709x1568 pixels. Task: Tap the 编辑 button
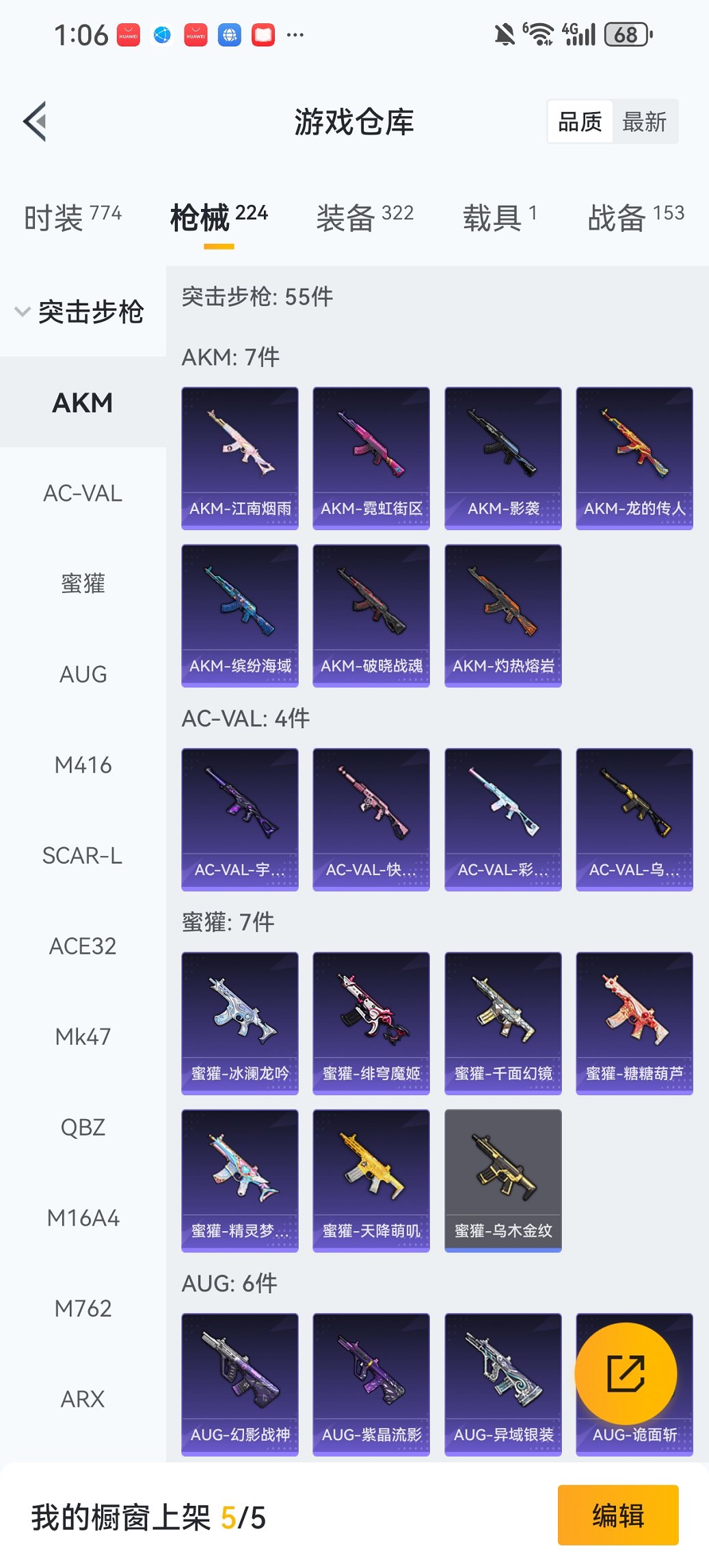point(617,1515)
